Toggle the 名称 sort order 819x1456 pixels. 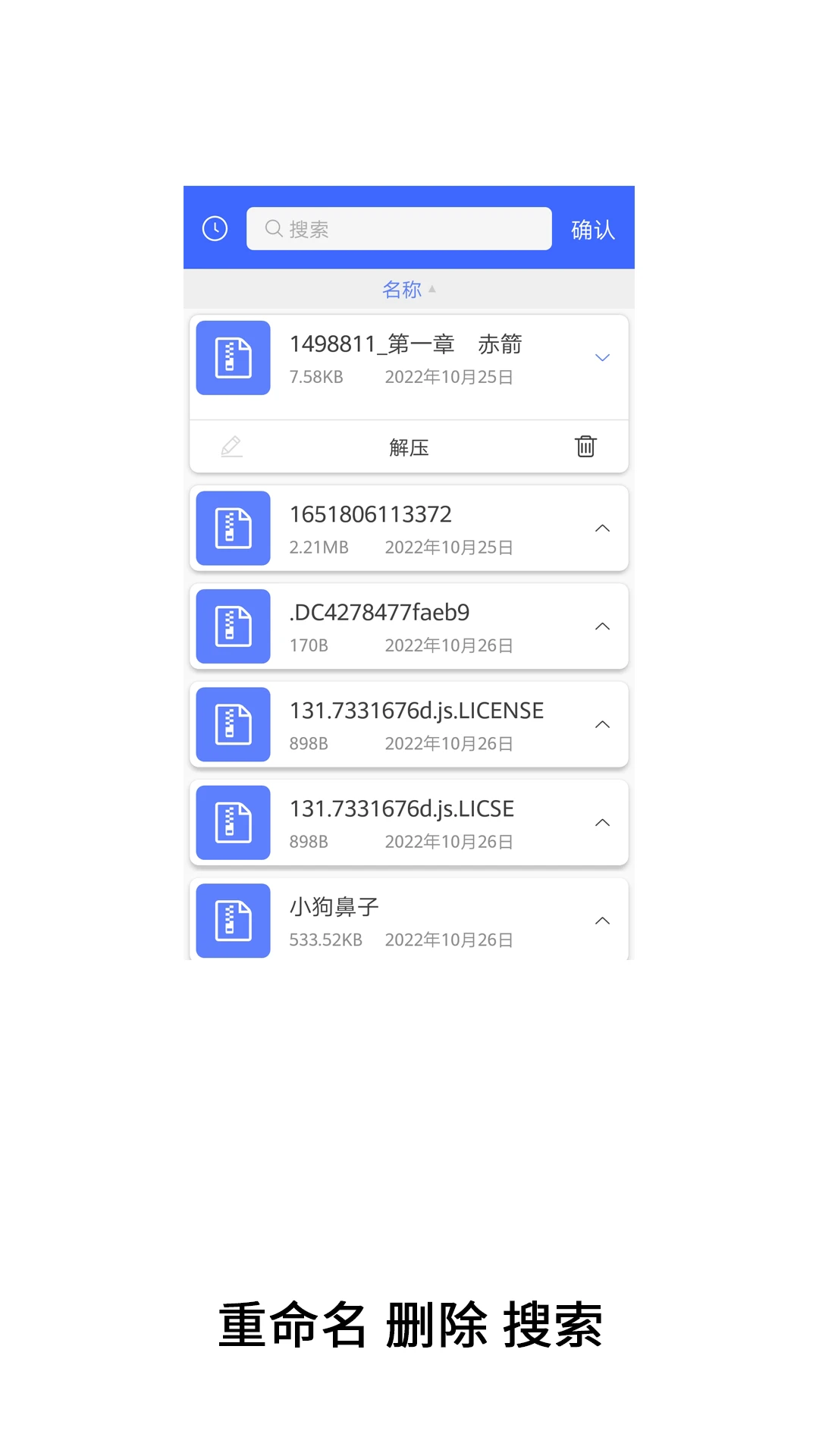click(x=409, y=289)
